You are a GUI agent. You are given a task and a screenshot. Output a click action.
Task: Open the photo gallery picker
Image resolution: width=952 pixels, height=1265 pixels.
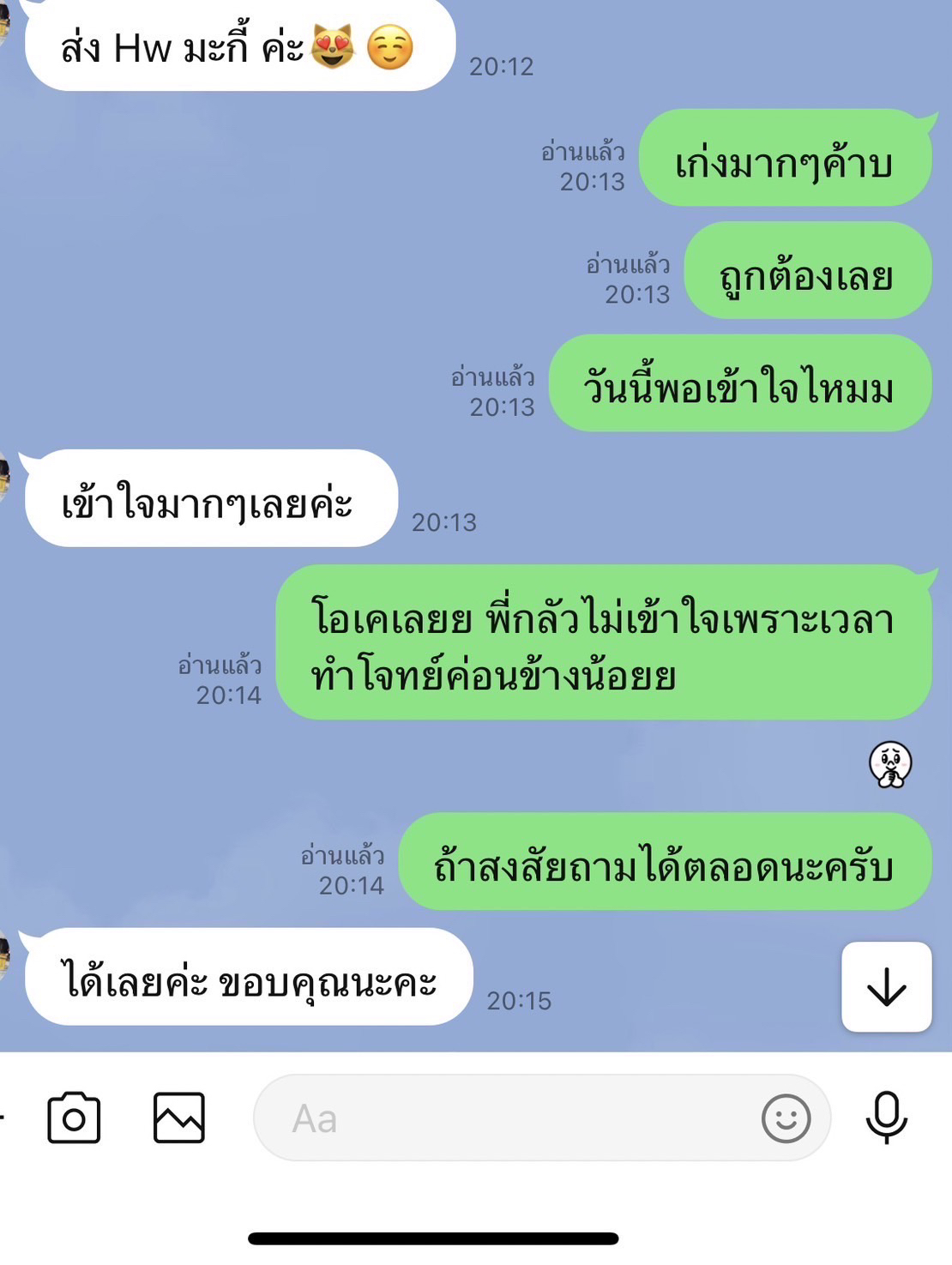click(x=179, y=1118)
